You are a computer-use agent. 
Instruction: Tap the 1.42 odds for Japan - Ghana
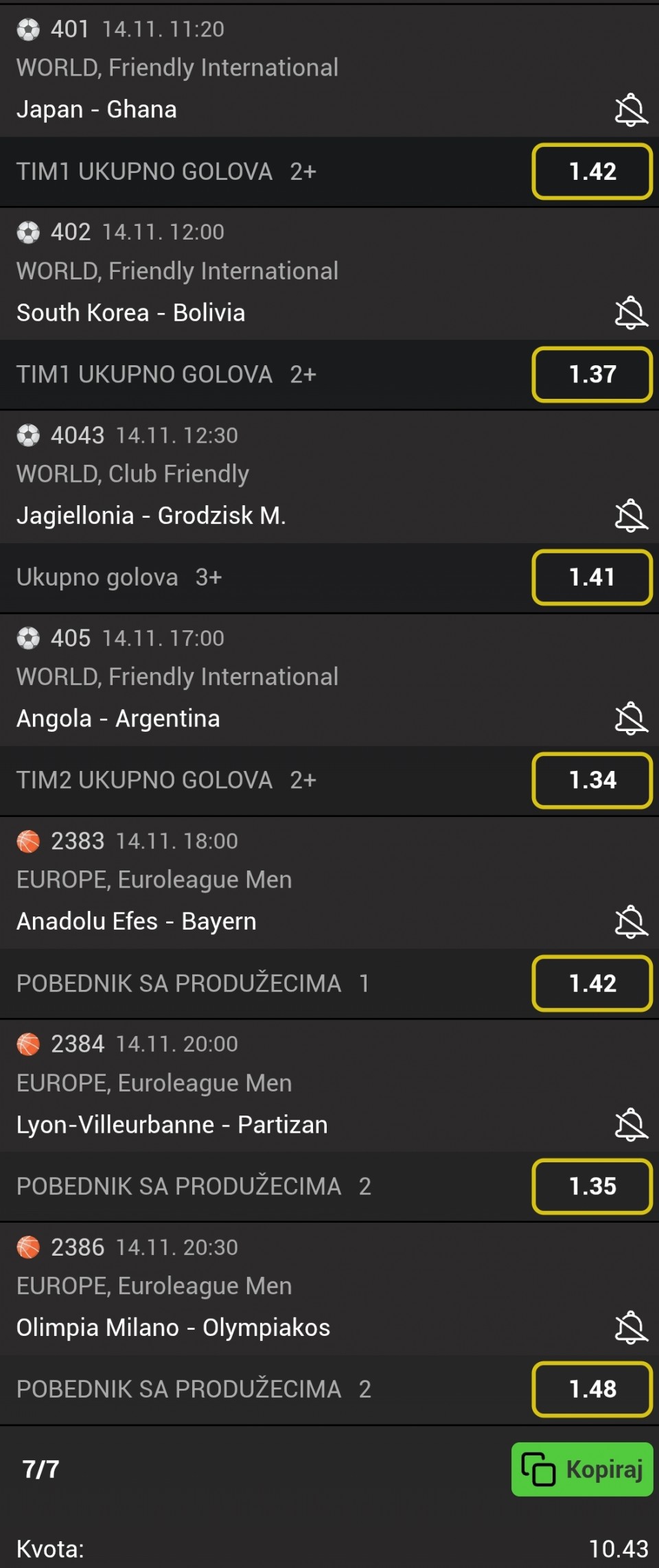coord(592,172)
